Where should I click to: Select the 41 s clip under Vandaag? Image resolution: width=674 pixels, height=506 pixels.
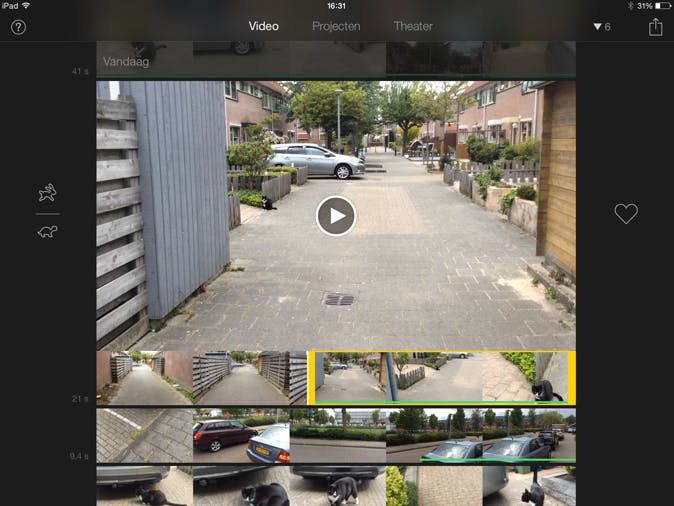click(x=336, y=58)
